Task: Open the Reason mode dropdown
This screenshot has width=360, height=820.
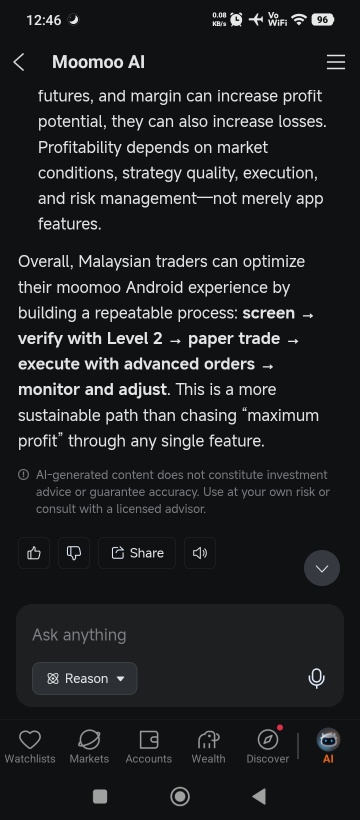Action: pos(85,678)
